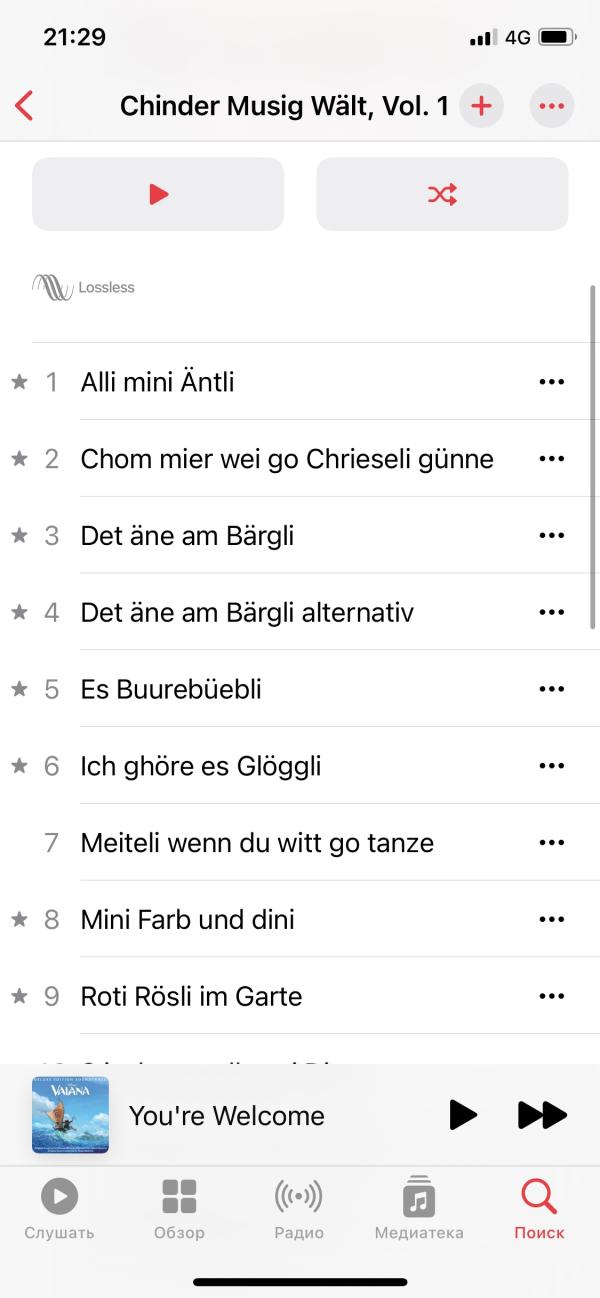Open options for Chom mier wei go Chrieseli günne
The height and width of the screenshot is (1298, 600).
pos(552,458)
